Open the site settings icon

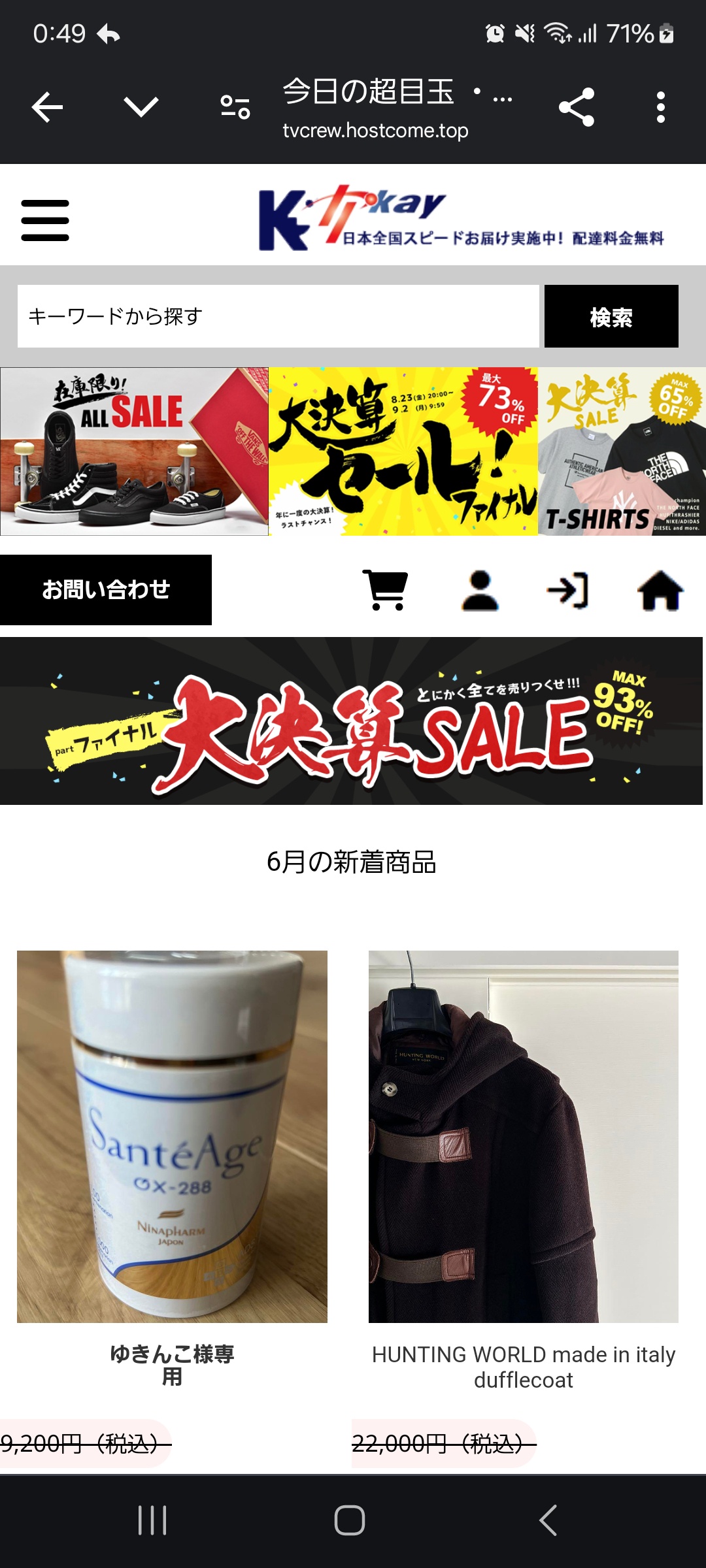click(235, 107)
